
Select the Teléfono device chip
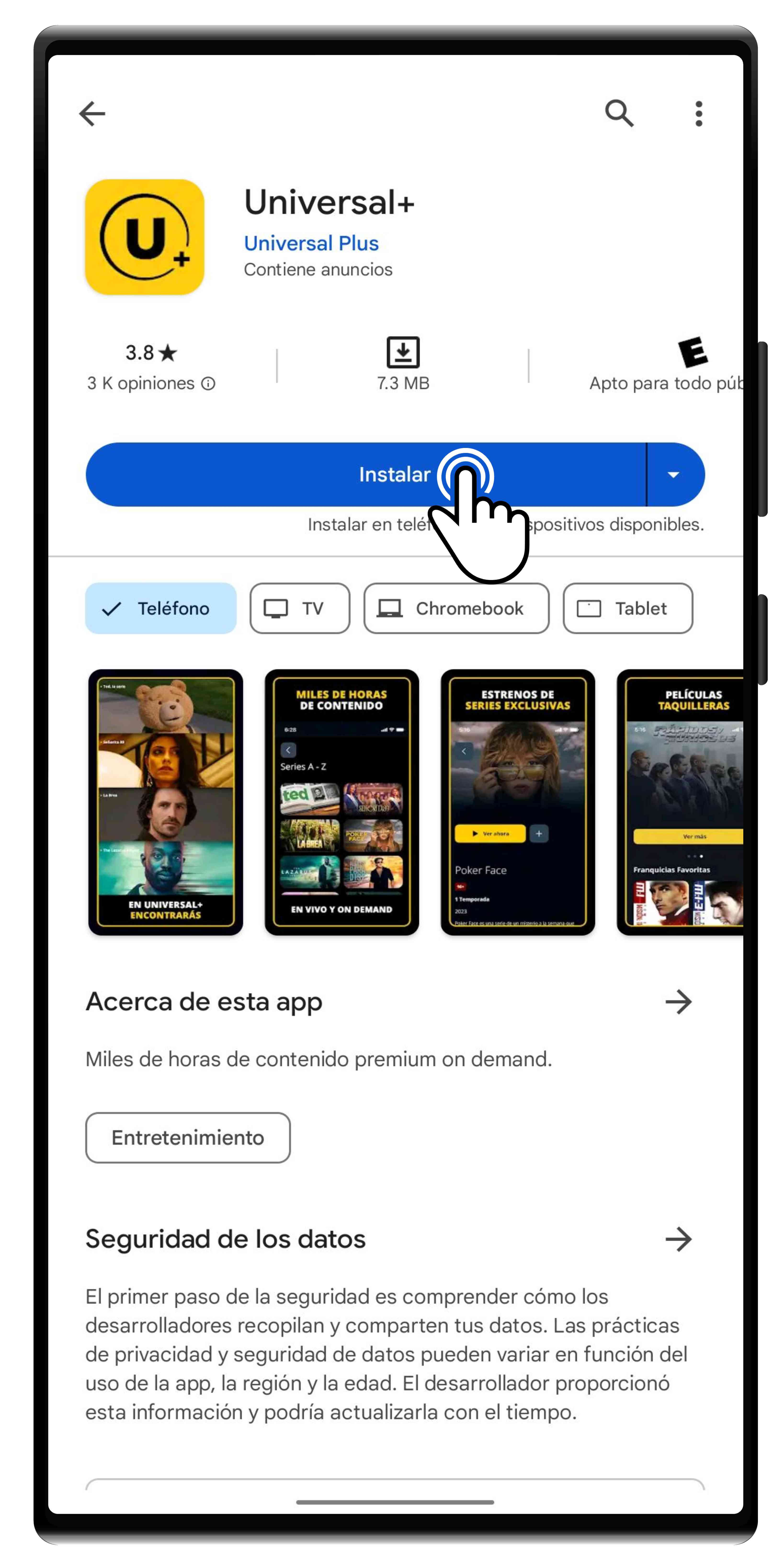160,608
